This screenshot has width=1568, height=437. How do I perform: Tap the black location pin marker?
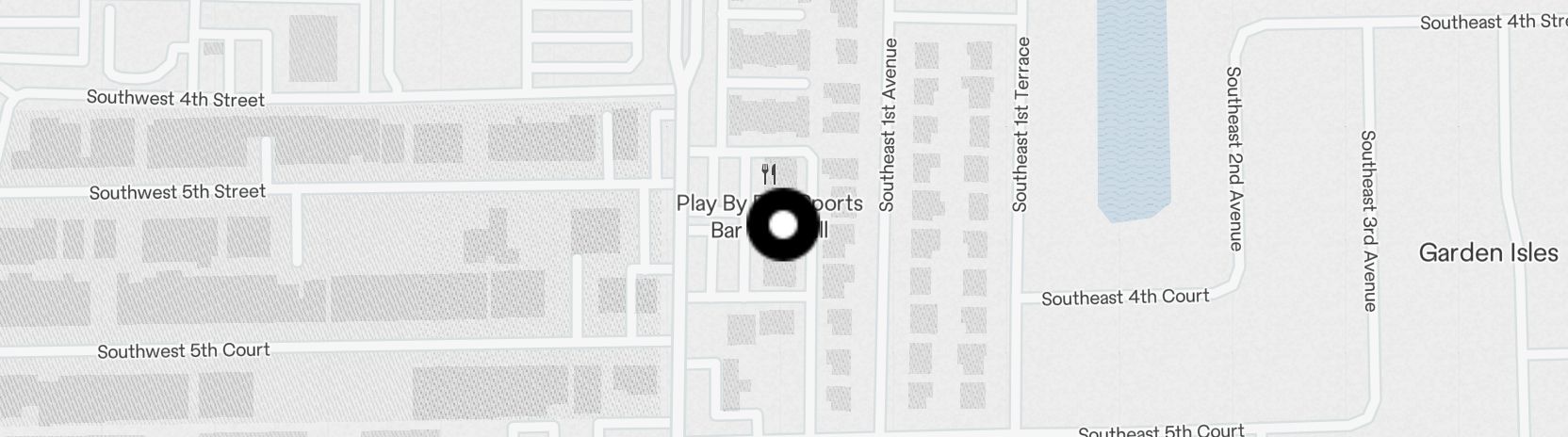click(783, 226)
